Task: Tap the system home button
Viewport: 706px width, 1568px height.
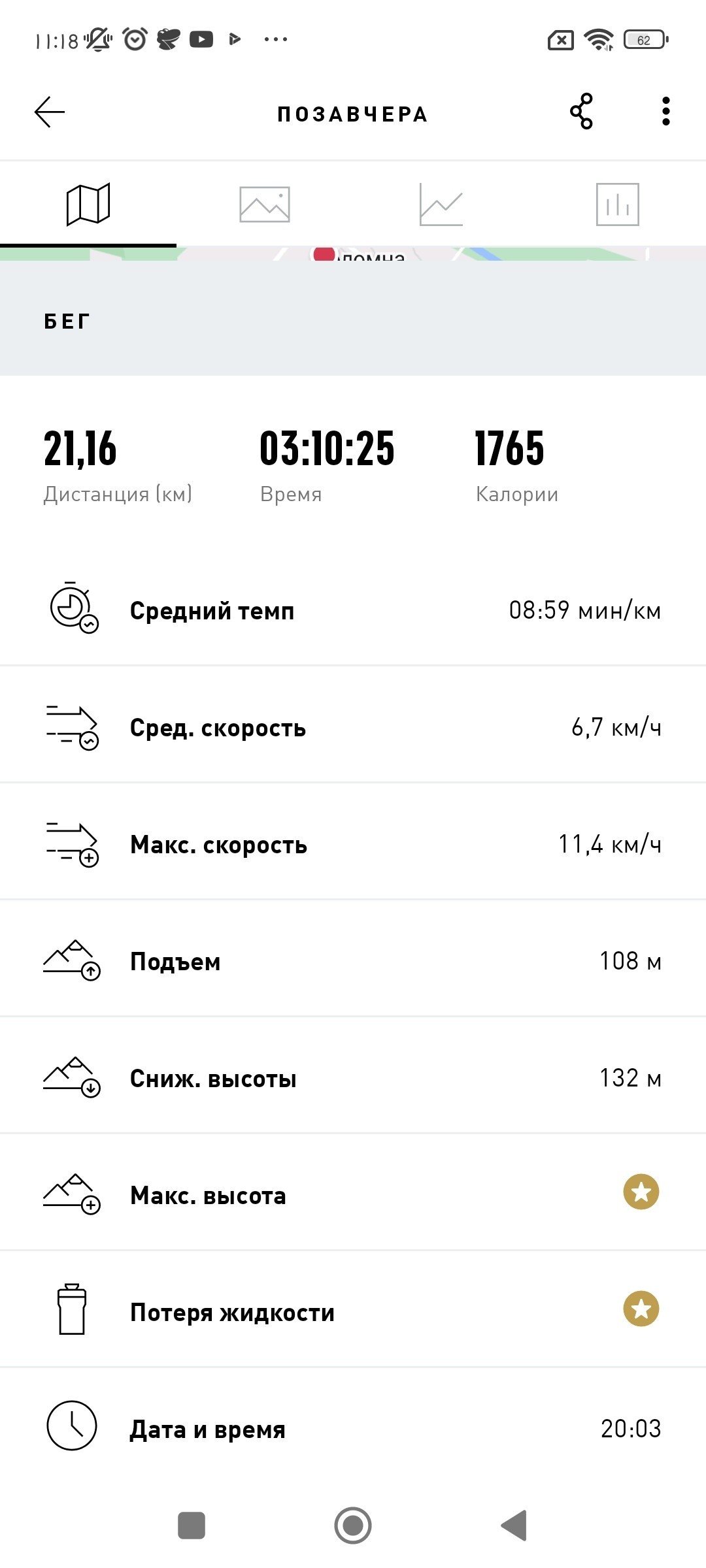Action: click(x=353, y=1526)
